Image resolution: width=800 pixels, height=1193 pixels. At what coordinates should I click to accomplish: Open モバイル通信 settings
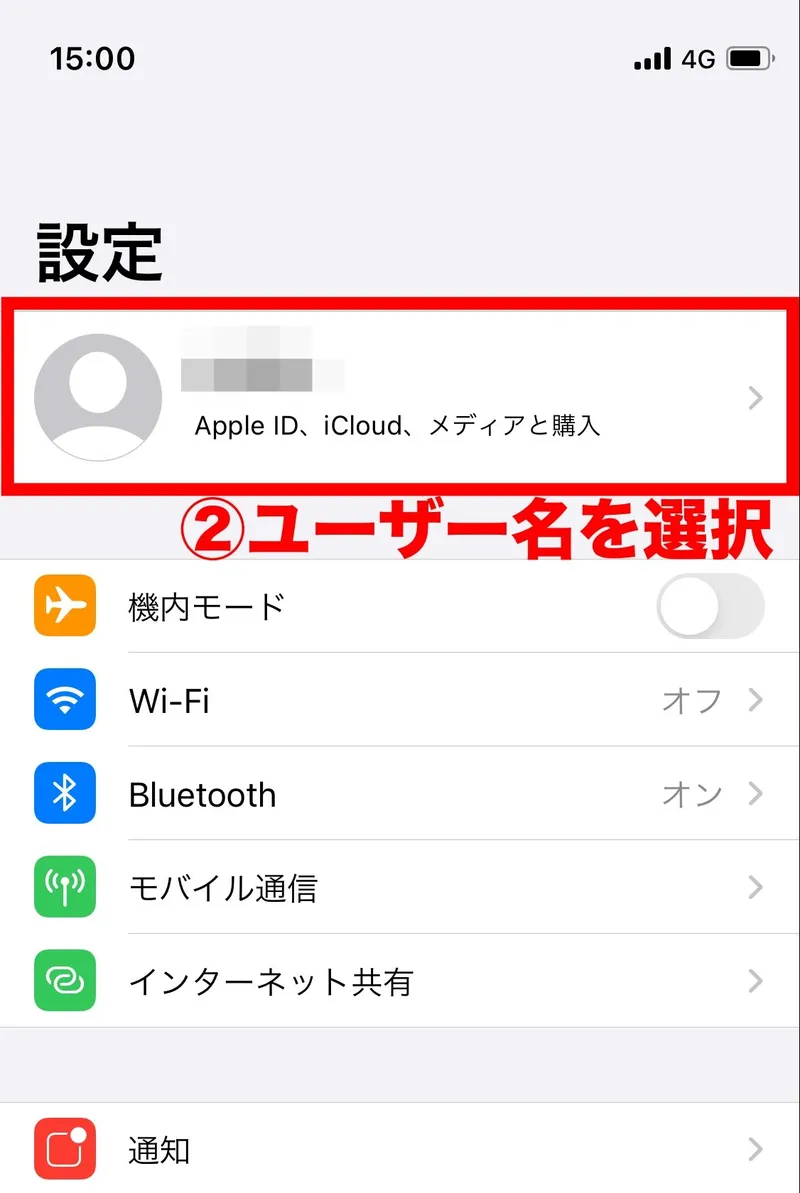point(400,887)
